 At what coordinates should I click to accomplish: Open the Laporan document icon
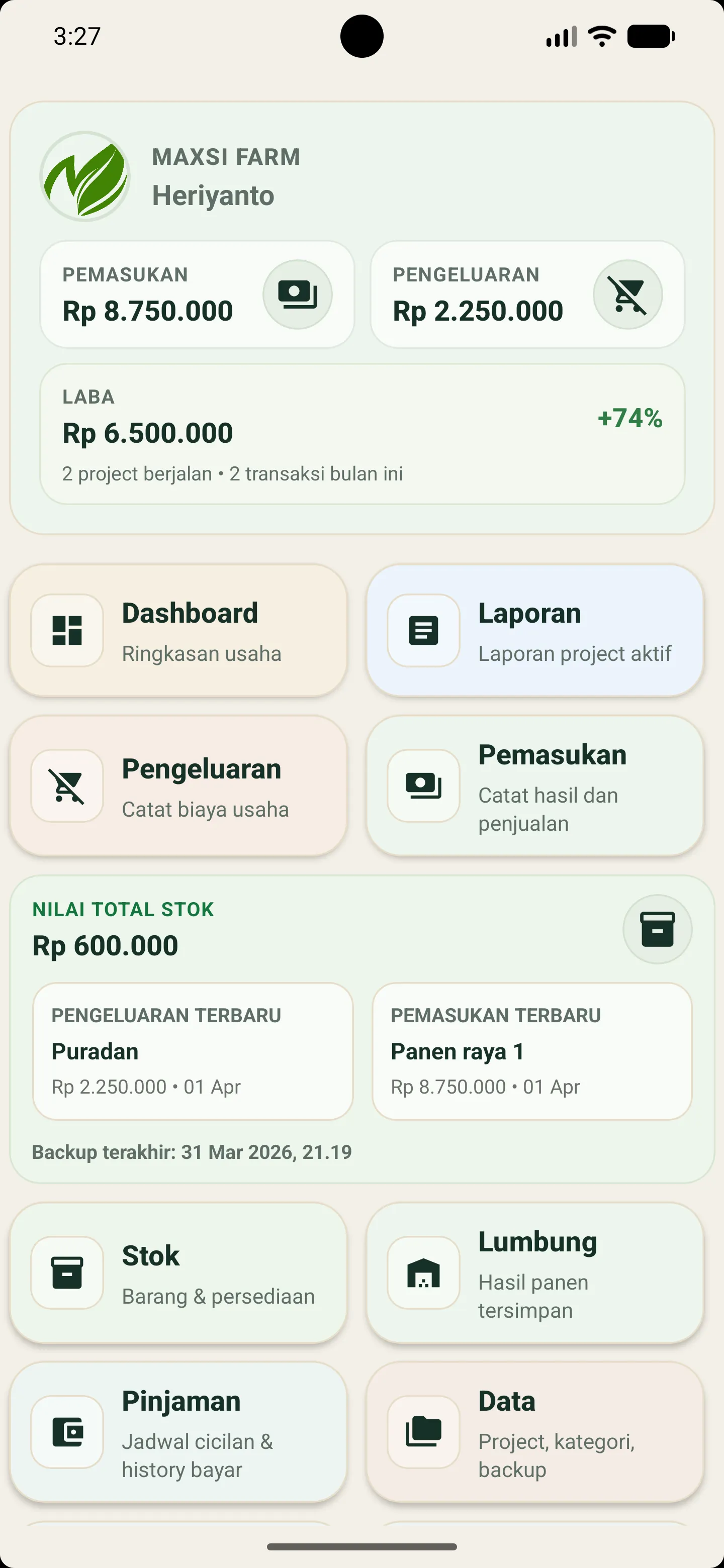423,631
